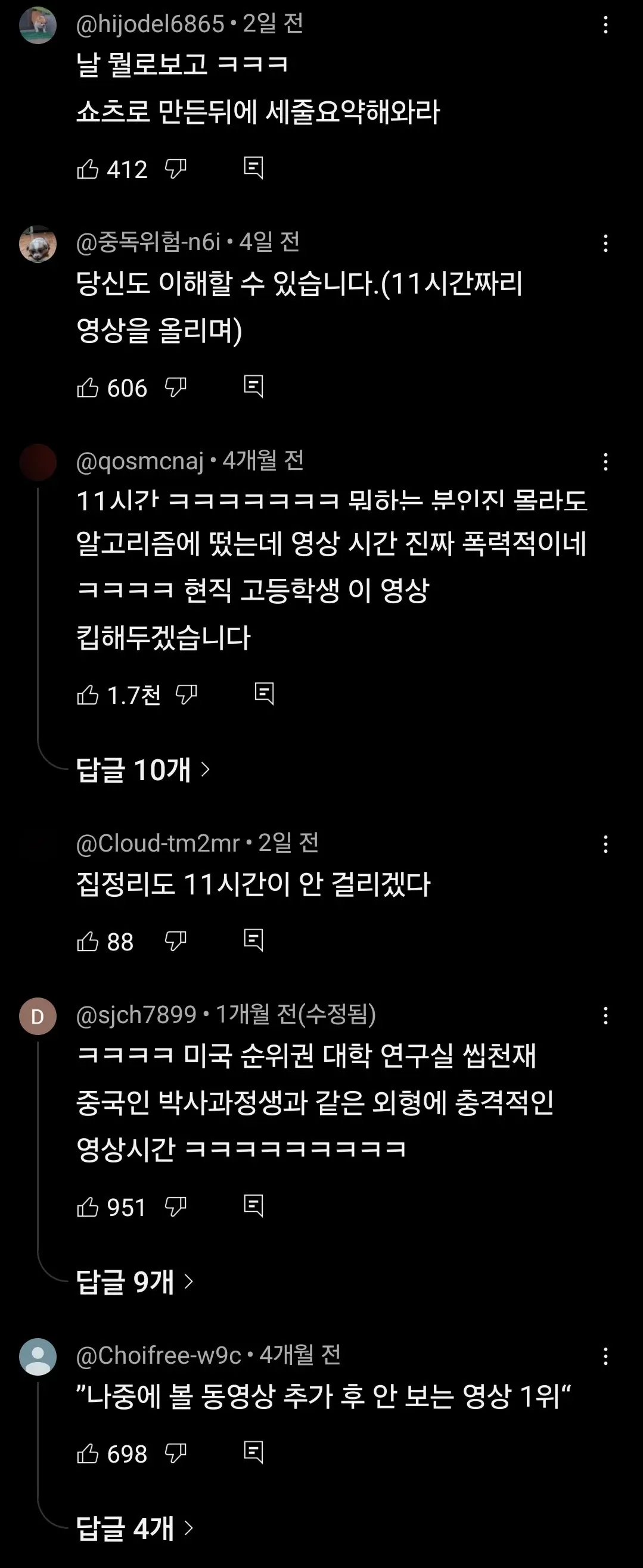Open overflow menu on @중독위험-n6i's comment
Viewport: 643px width, 1568px height.
point(605,244)
